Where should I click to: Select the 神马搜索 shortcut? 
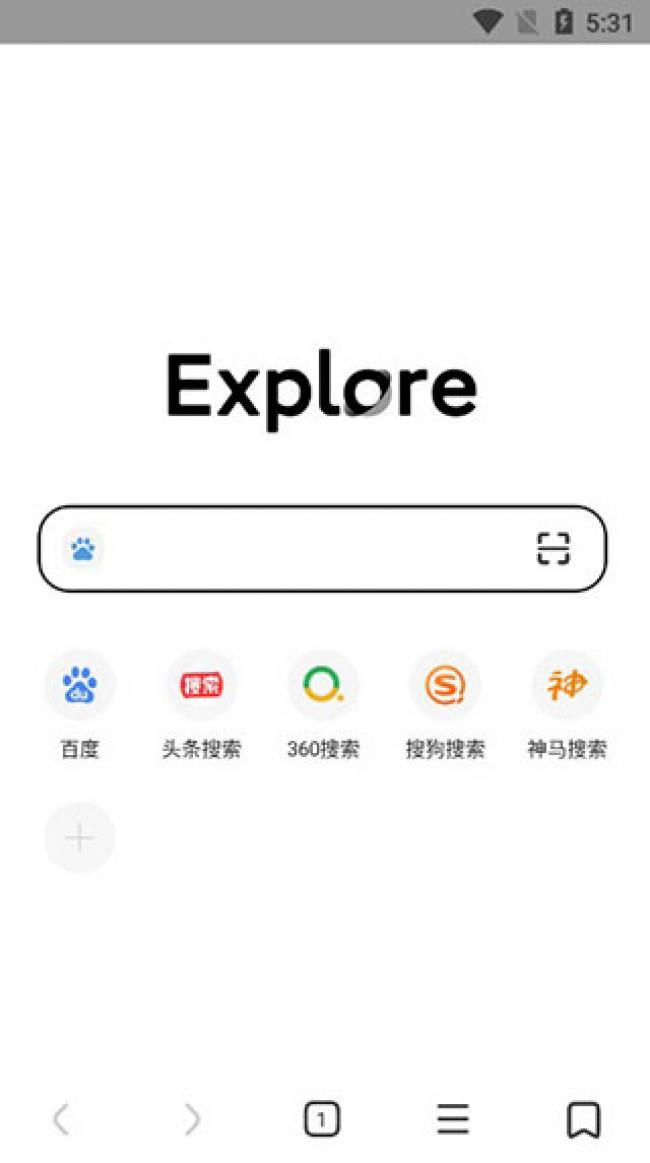point(566,686)
